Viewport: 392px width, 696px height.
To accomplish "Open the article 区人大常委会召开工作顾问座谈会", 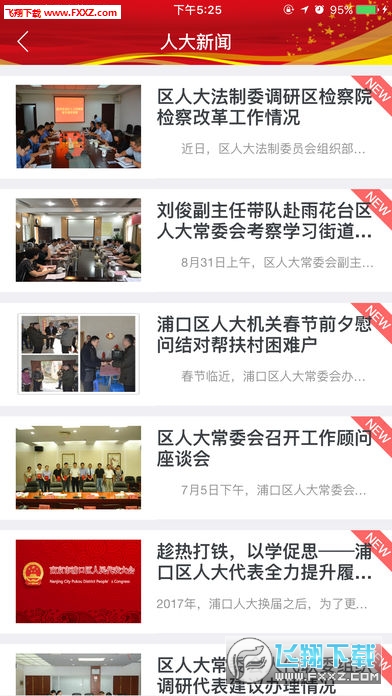I will point(196,467).
